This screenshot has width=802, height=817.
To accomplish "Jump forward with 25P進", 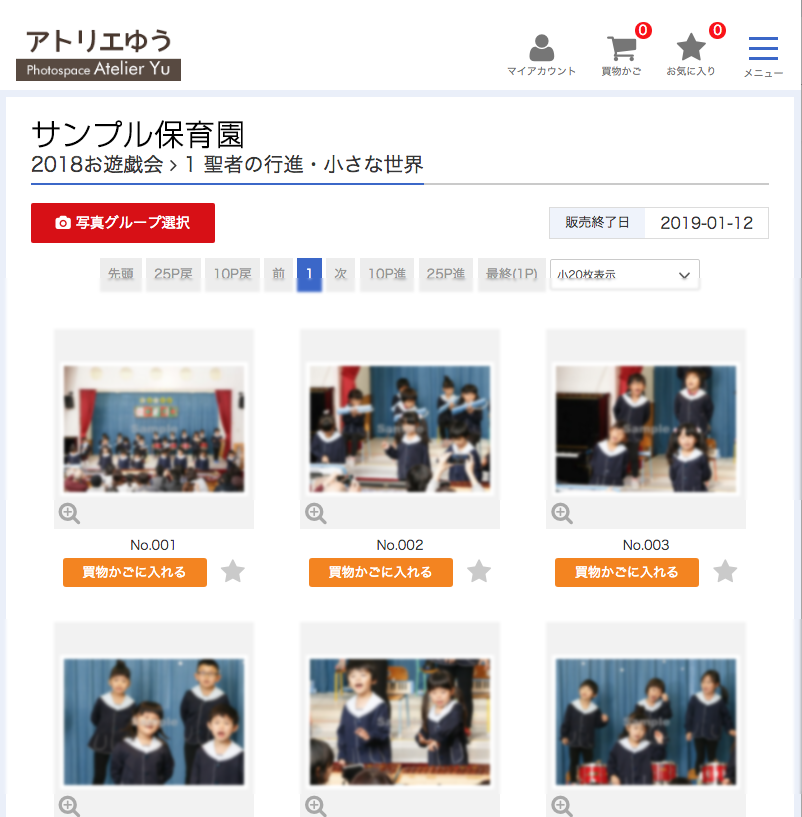I will point(445,274).
